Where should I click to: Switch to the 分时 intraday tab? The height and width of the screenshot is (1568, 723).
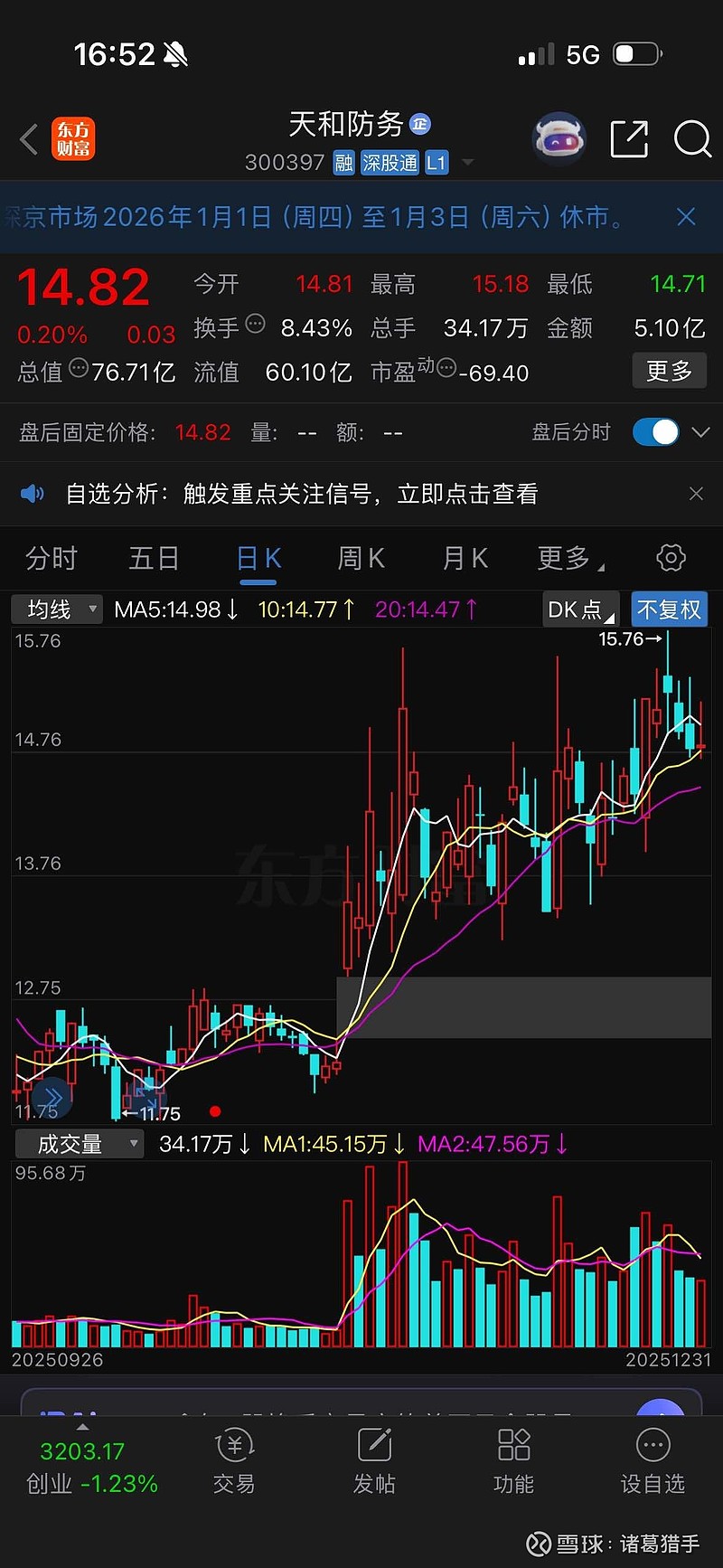(x=52, y=558)
